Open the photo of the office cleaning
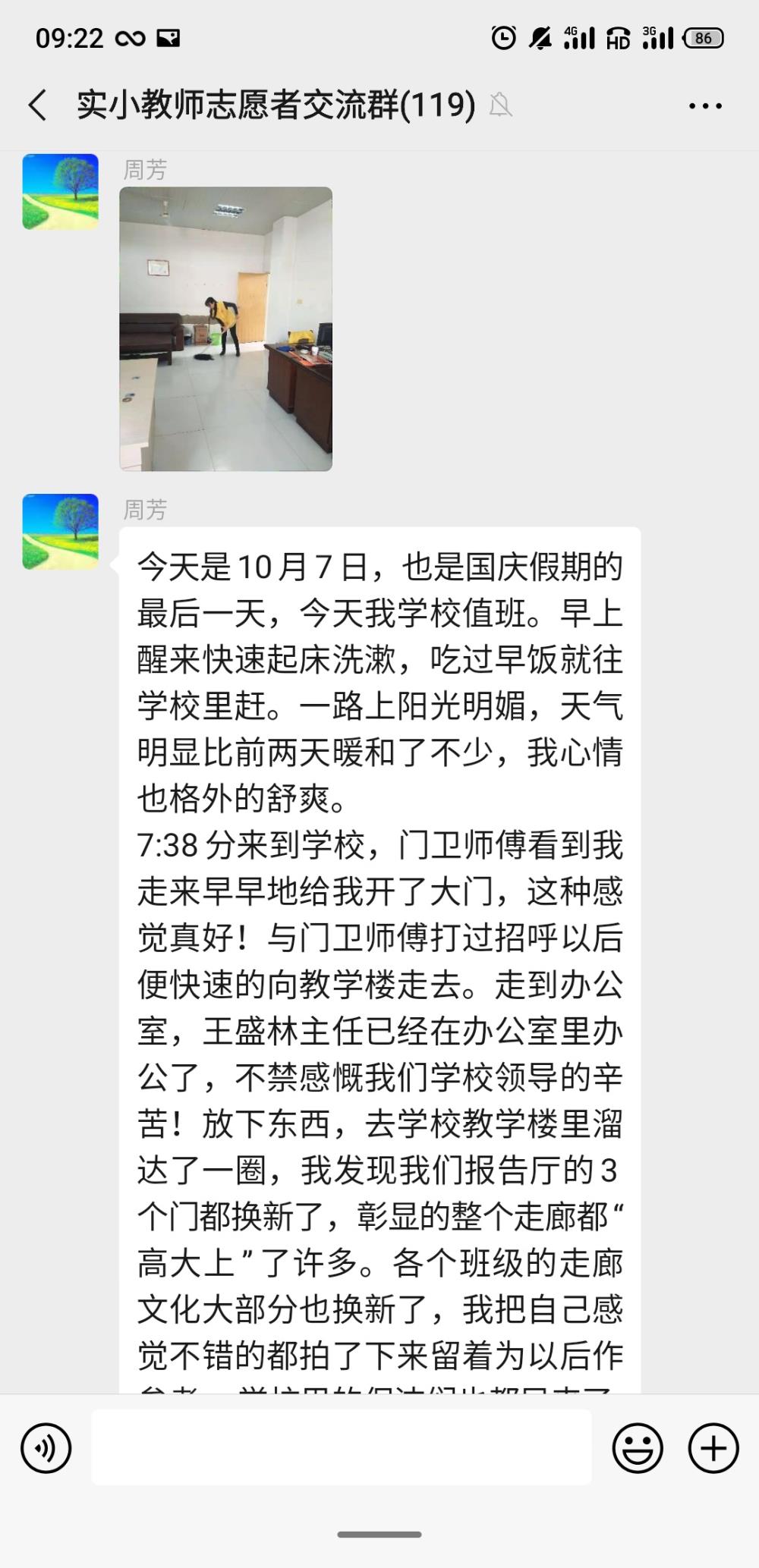Image resolution: width=759 pixels, height=1568 pixels. [226, 328]
